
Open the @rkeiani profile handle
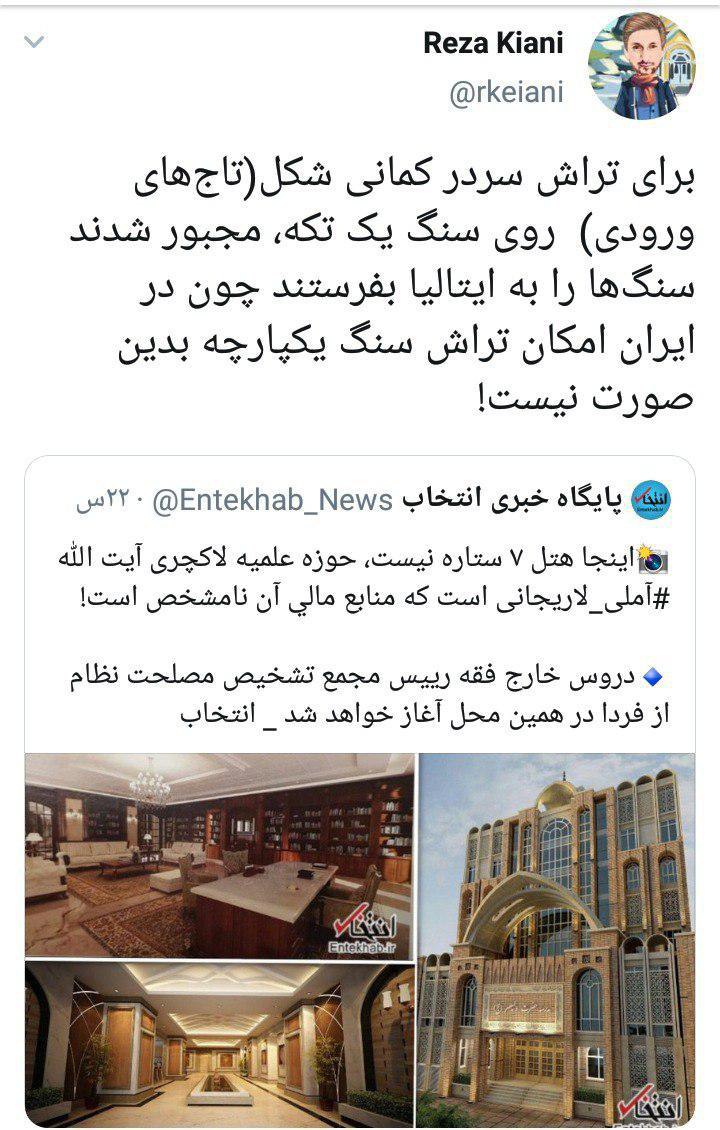click(x=506, y=92)
